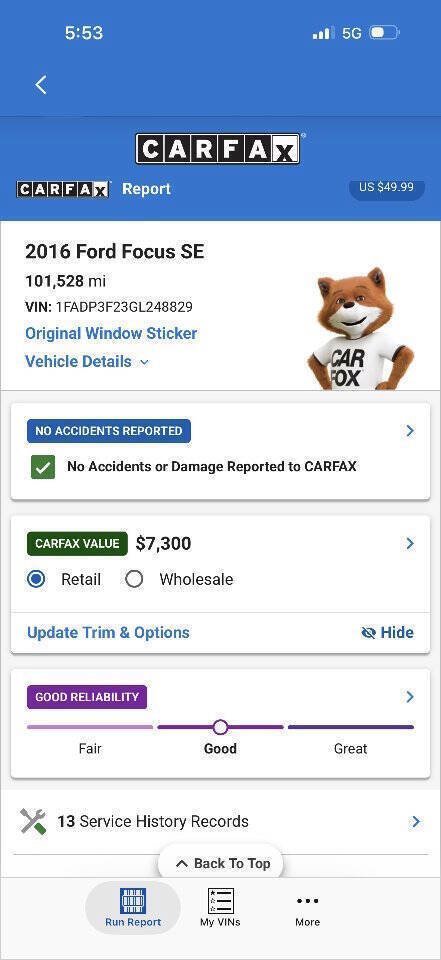Switch to the My VINs tab
The width and height of the screenshot is (441, 960).
pos(220,908)
